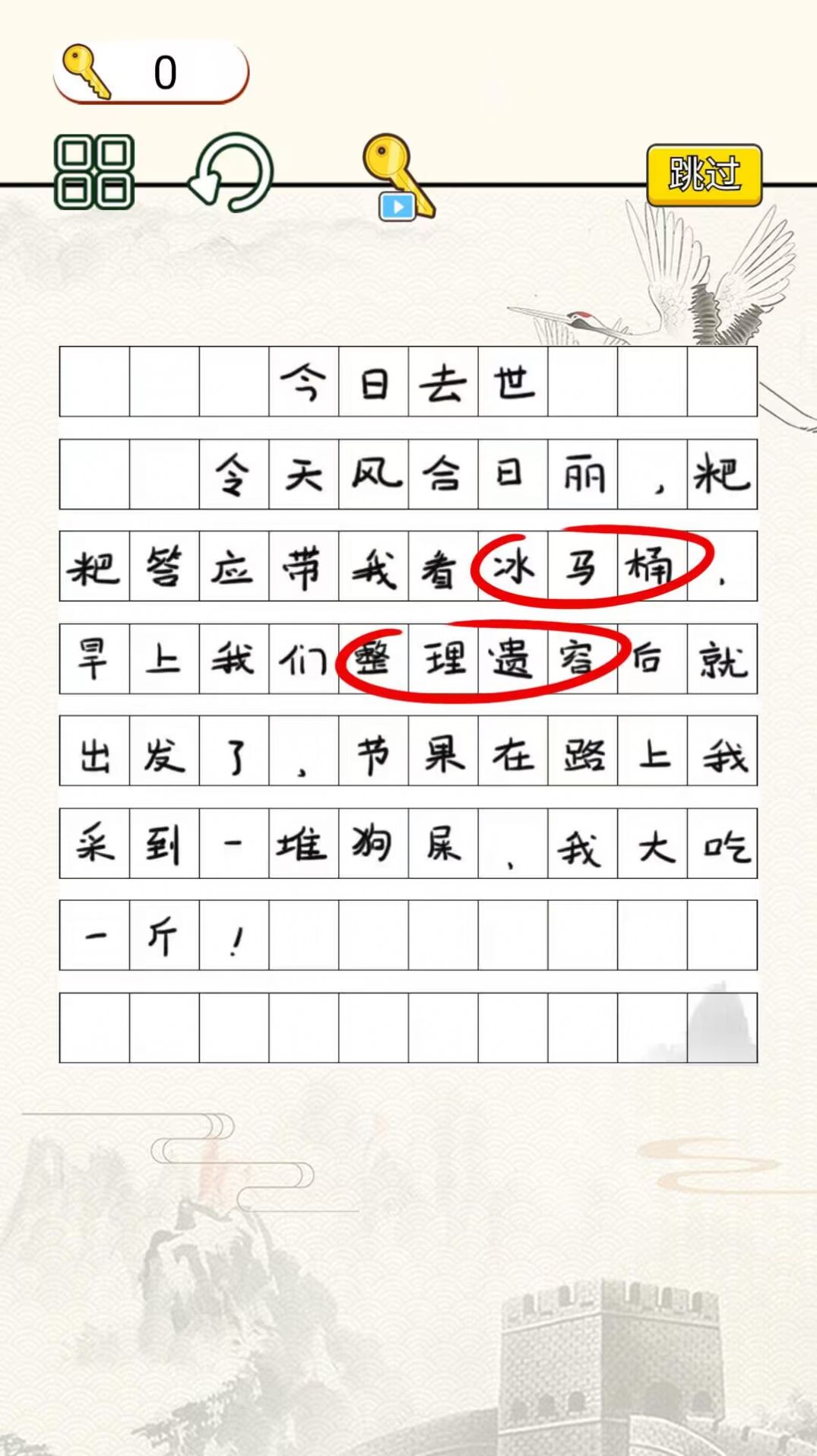
Task: Tap the character 合 in 风合日丽
Action: pos(443,474)
